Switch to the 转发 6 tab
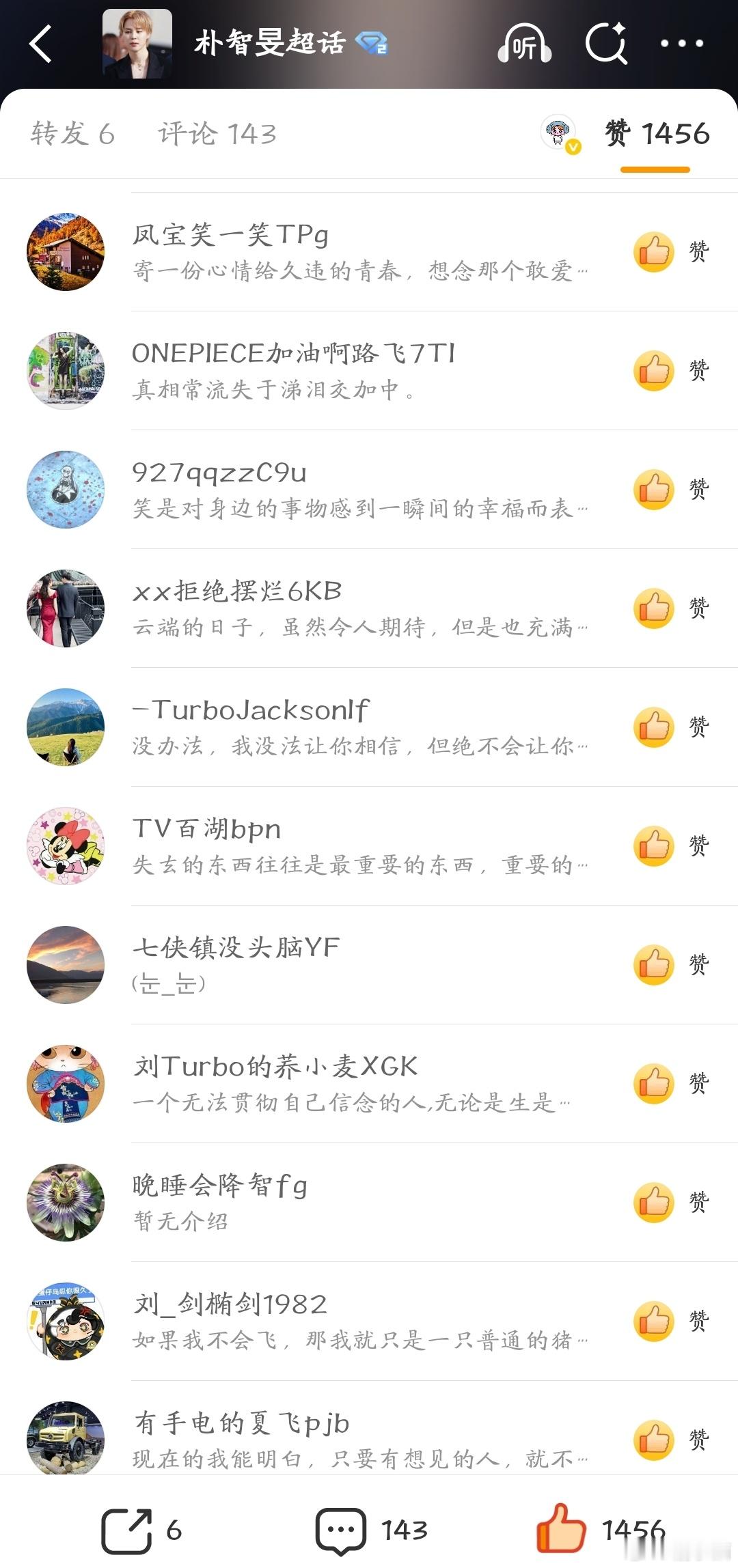738x1568 pixels. click(72, 134)
